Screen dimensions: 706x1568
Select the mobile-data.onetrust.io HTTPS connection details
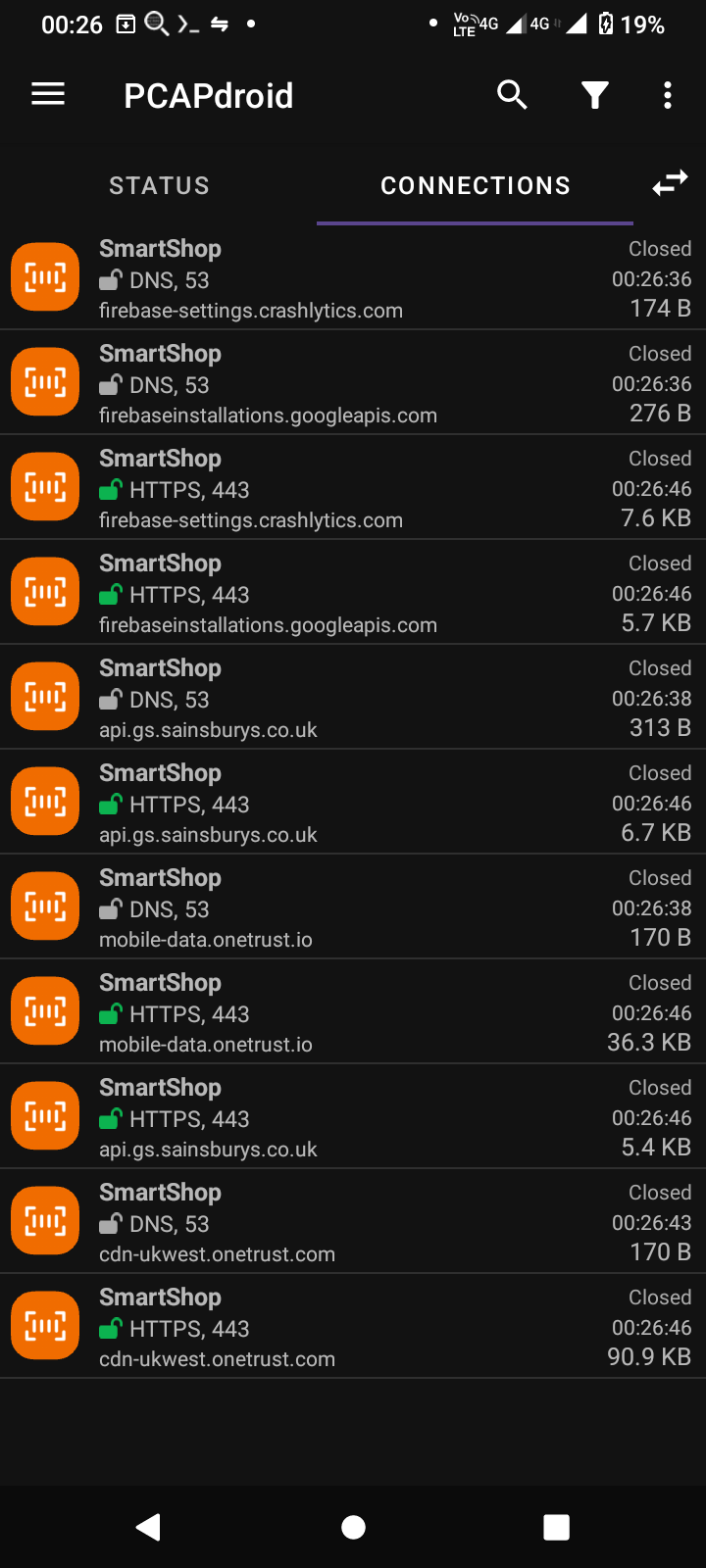[x=353, y=1011]
